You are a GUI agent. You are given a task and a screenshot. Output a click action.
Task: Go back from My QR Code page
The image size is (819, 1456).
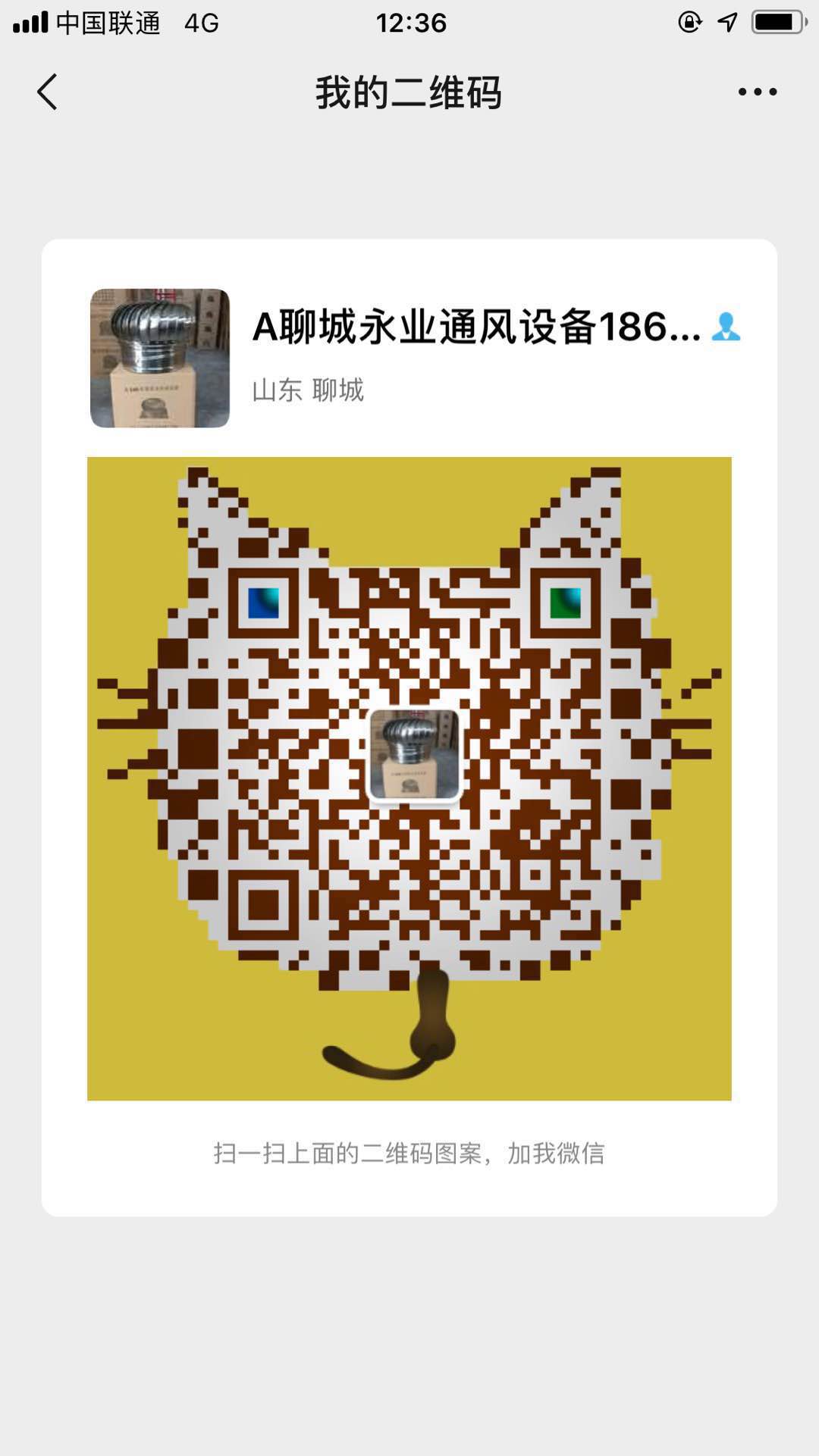point(47,92)
